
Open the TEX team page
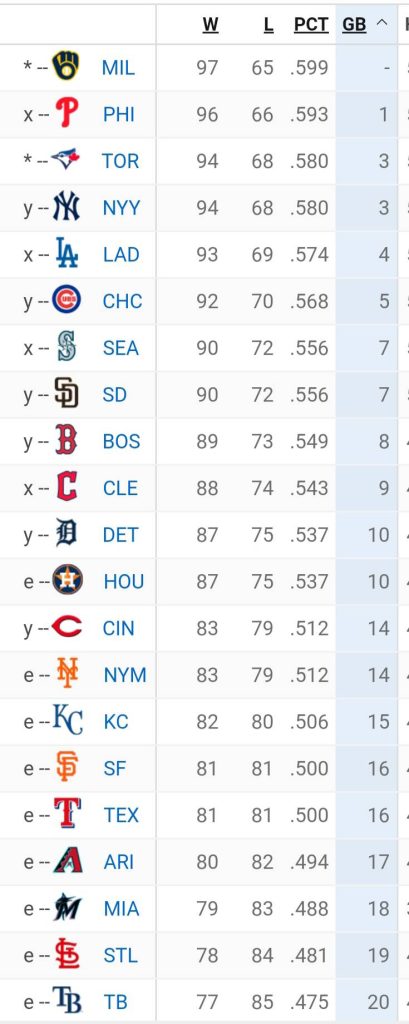121,816
